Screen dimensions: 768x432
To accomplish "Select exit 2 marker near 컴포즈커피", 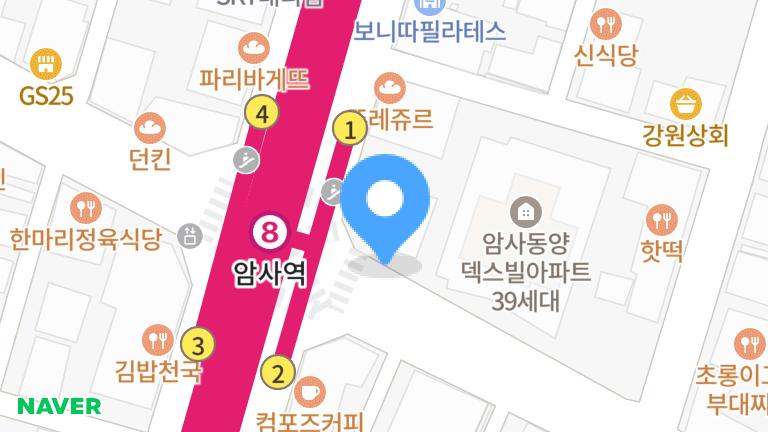I will click(x=278, y=374).
